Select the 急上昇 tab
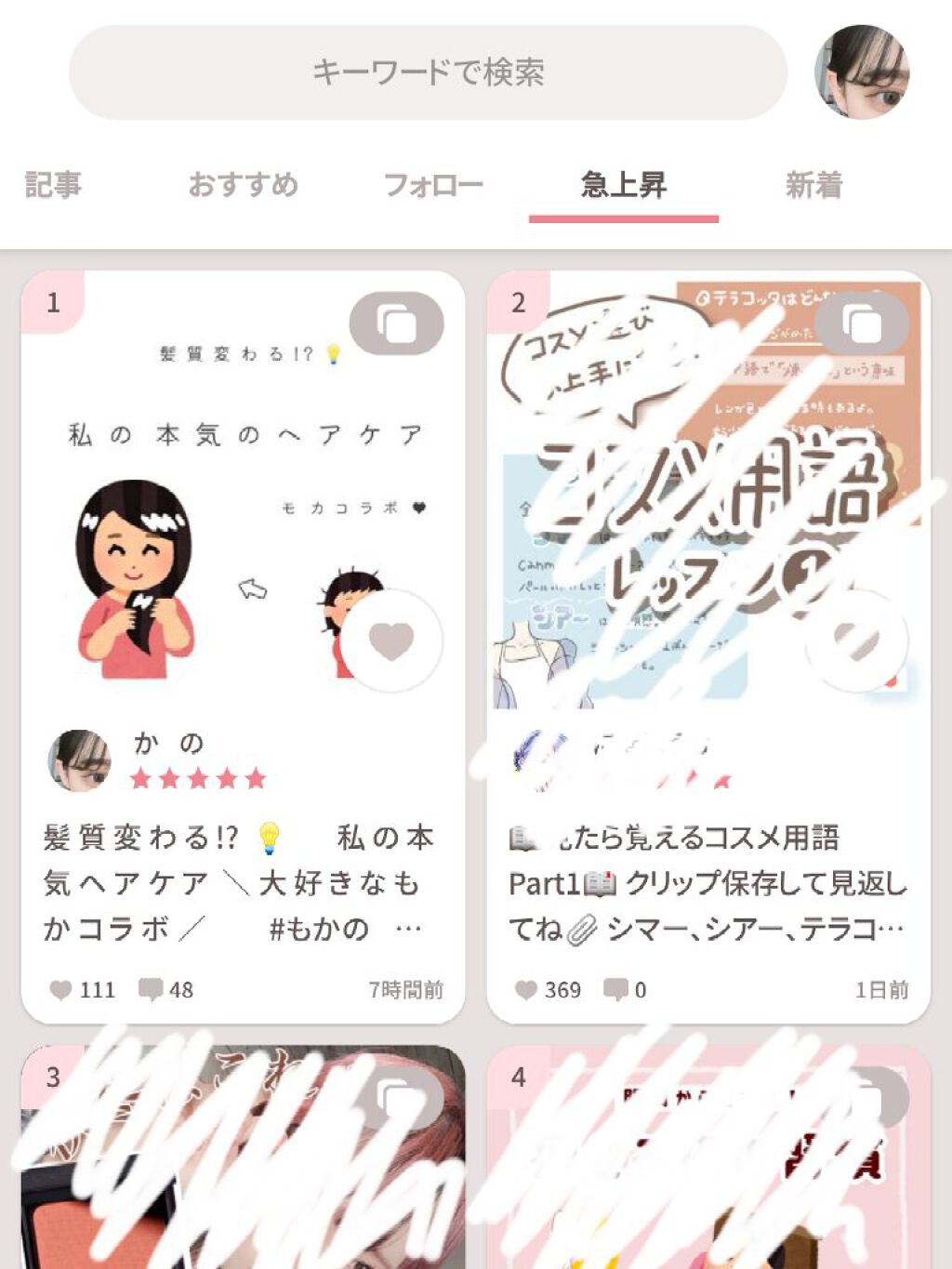 coord(623,185)
